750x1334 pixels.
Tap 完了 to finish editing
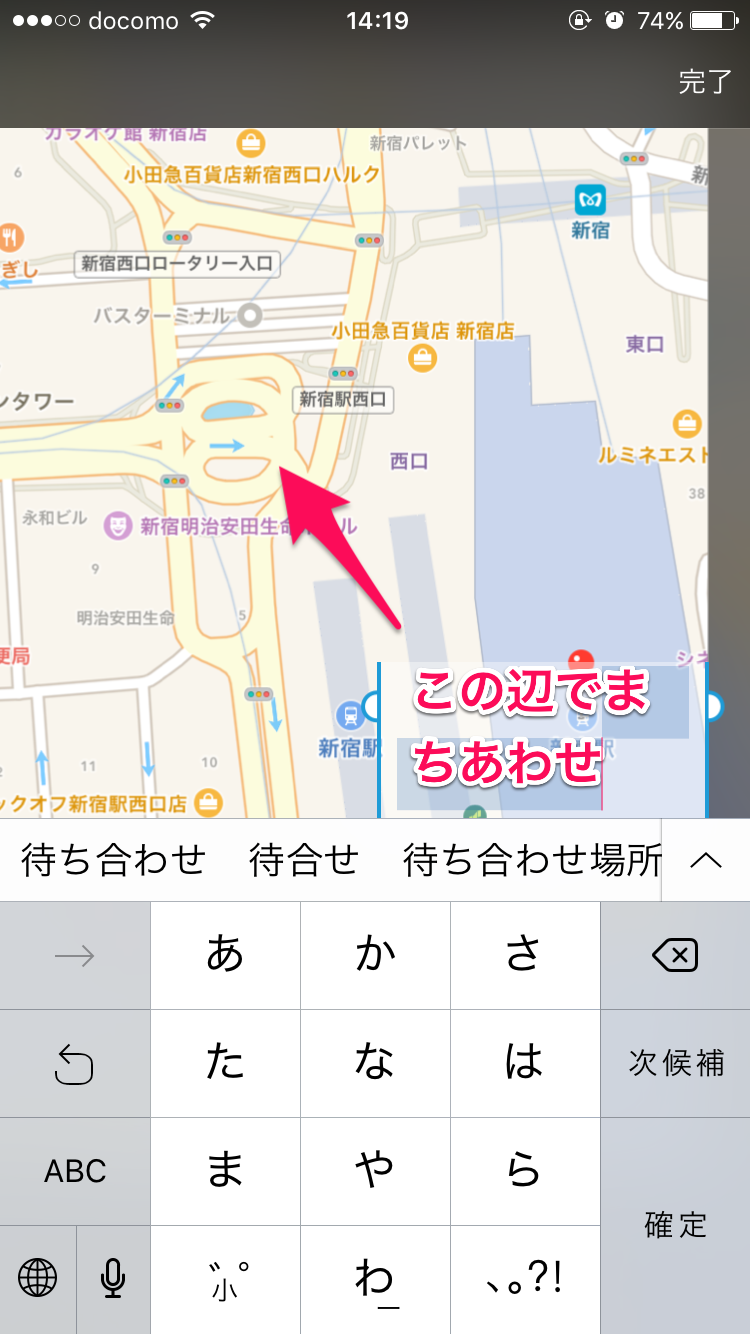pyautogui.click(x=705, y=82)
